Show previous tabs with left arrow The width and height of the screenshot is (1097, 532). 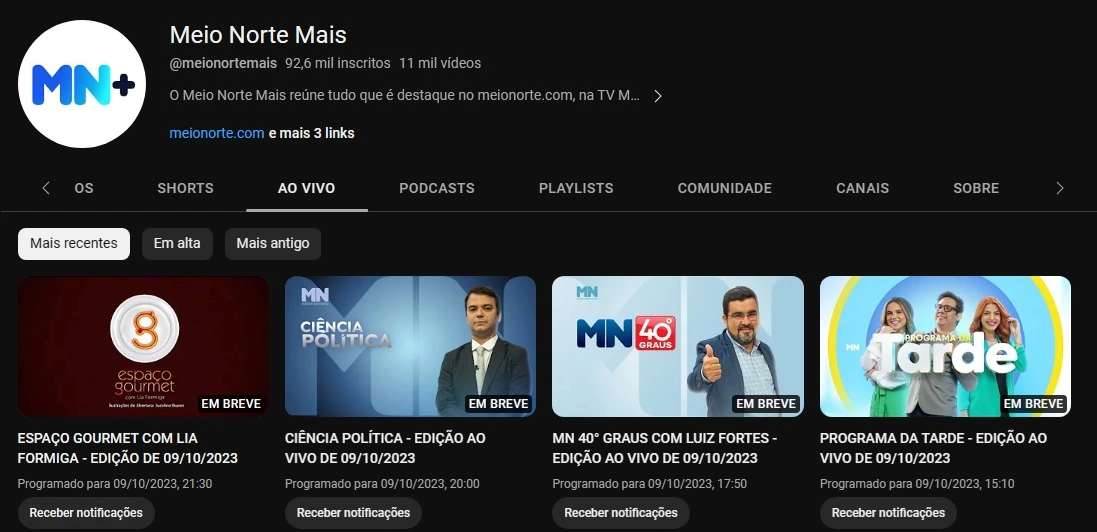[46, 188]
